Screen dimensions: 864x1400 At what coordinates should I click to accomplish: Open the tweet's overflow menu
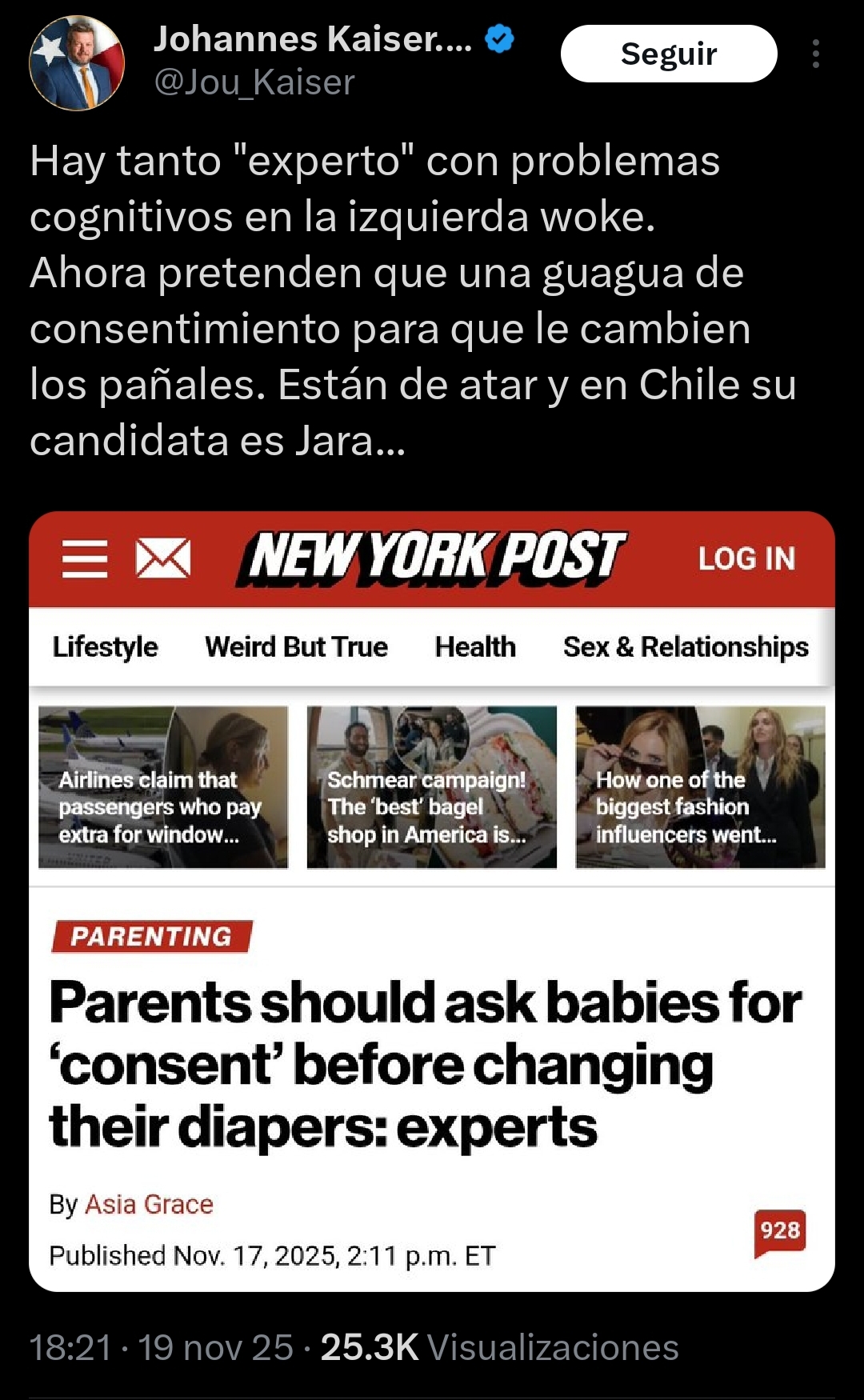point(815,54)
